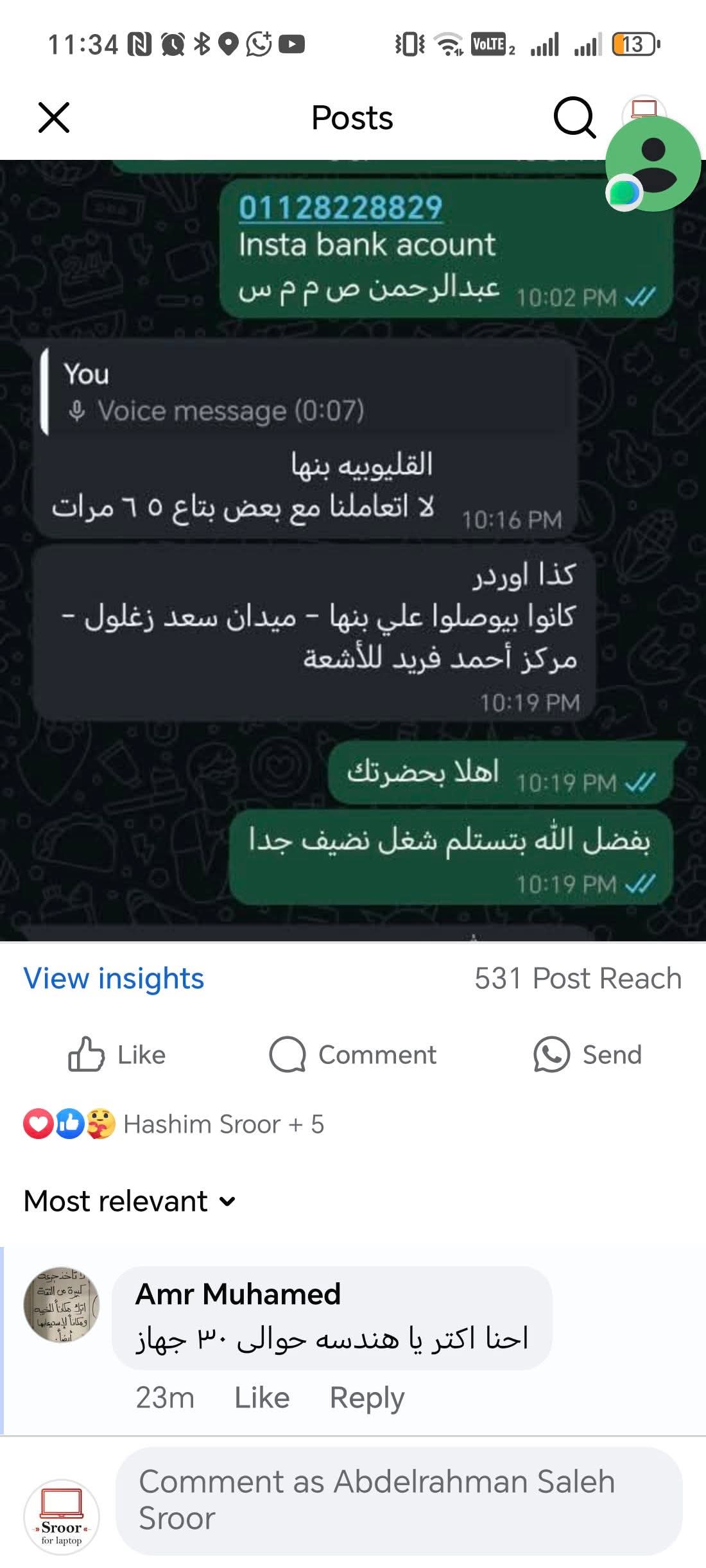The width and height of the screenshot is (706, 1568).
Task: Like Amr Muhamed's comment
Action: [262, 1398]
